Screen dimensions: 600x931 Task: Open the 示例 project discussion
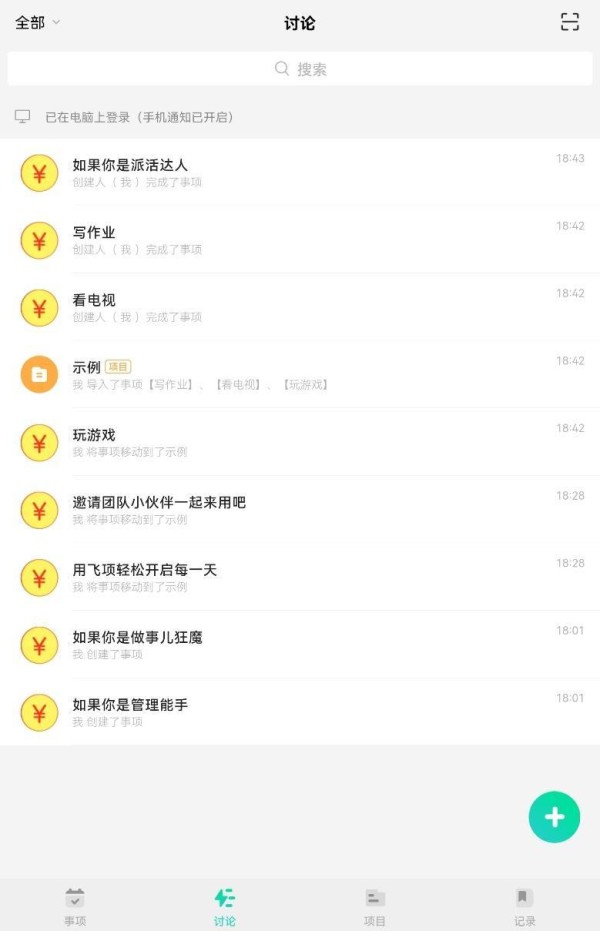click(x=300, y=374)
